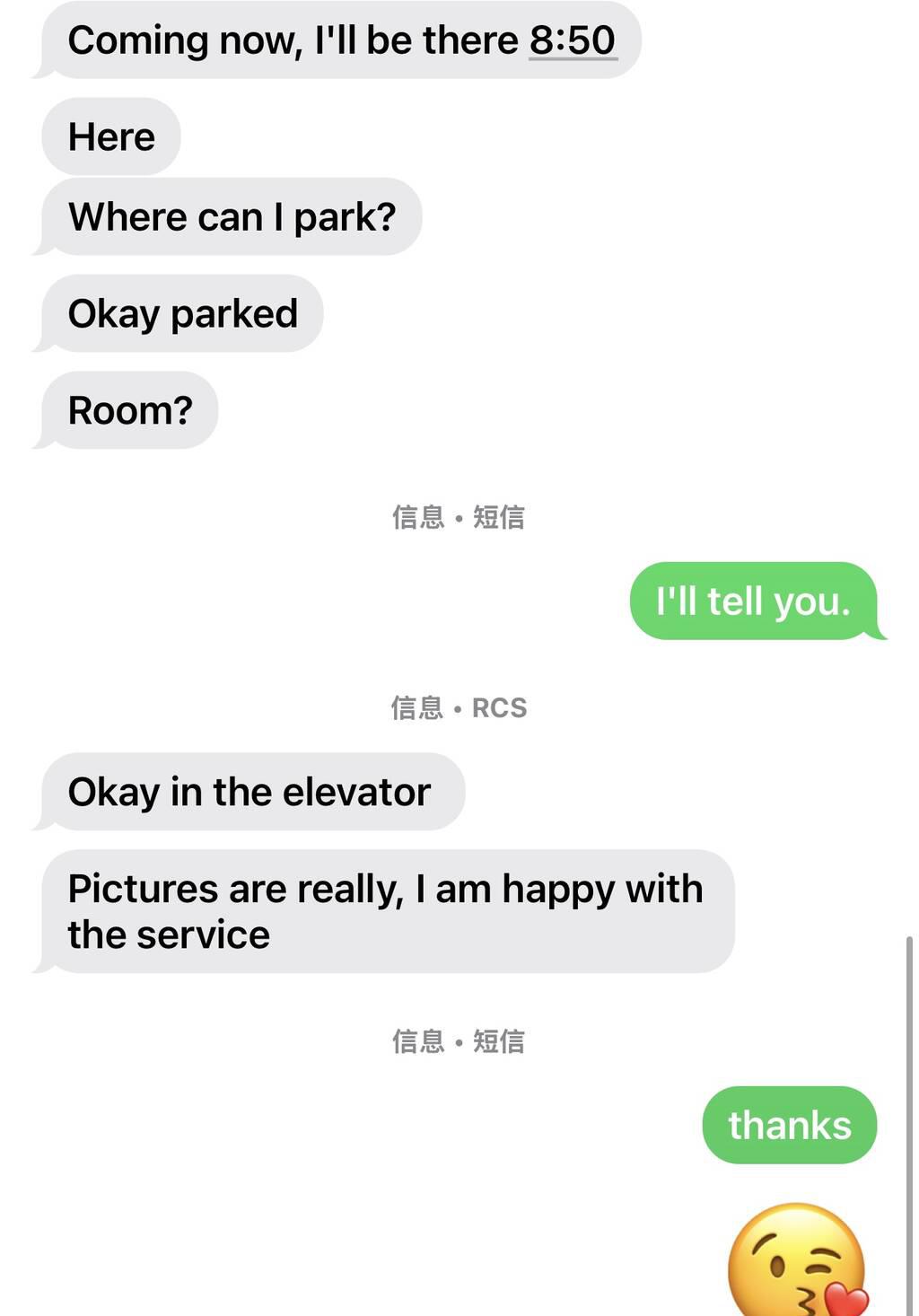Image resolution: width=919 pixels, height=1316 pixels.
Task: Open the underlined 8:50 time link
Action: (x=572, y=40)
